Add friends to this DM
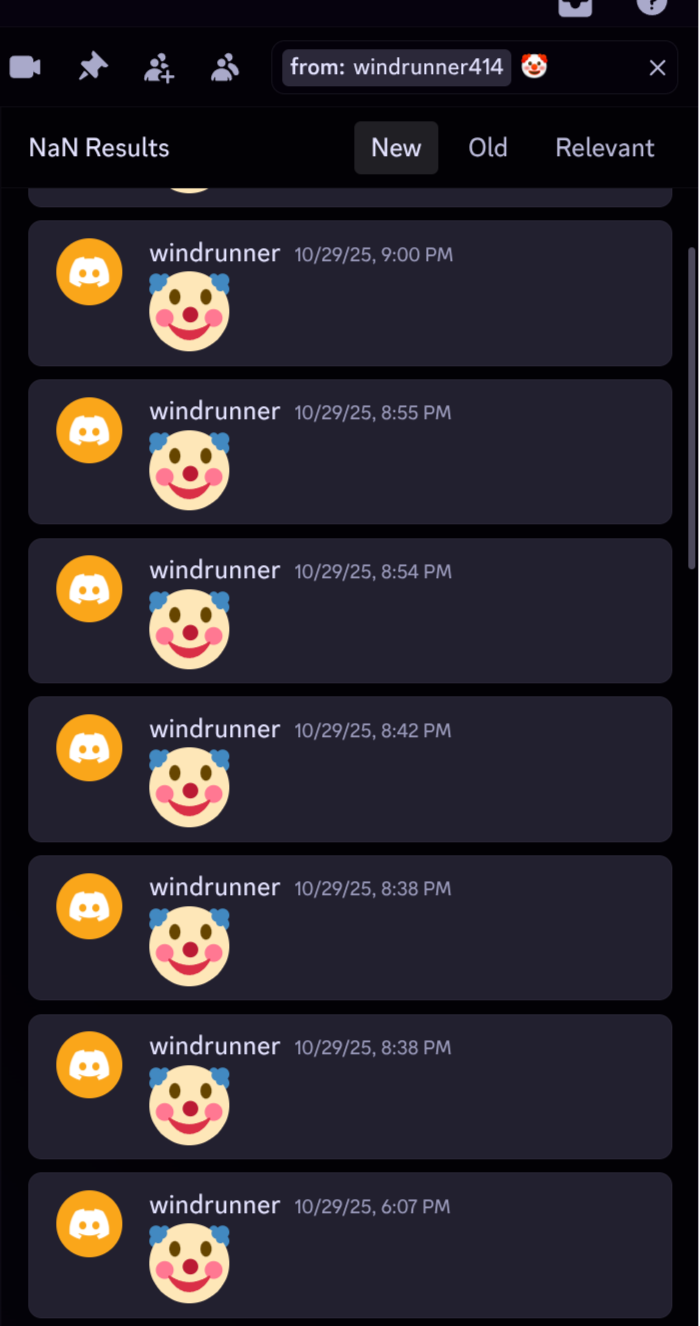This screenshot has width=700, height=1326. [158, 67]
